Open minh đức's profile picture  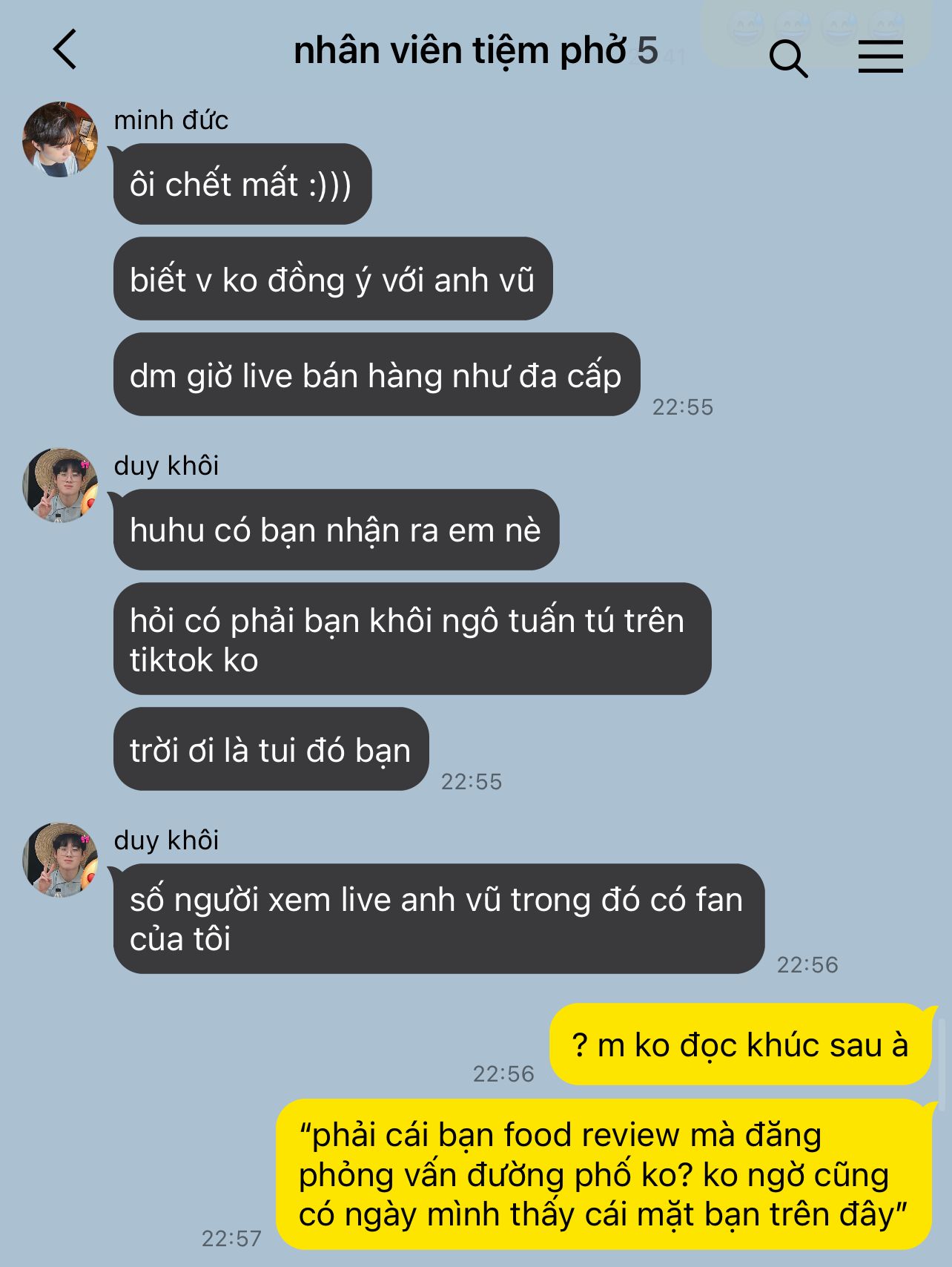60,139
